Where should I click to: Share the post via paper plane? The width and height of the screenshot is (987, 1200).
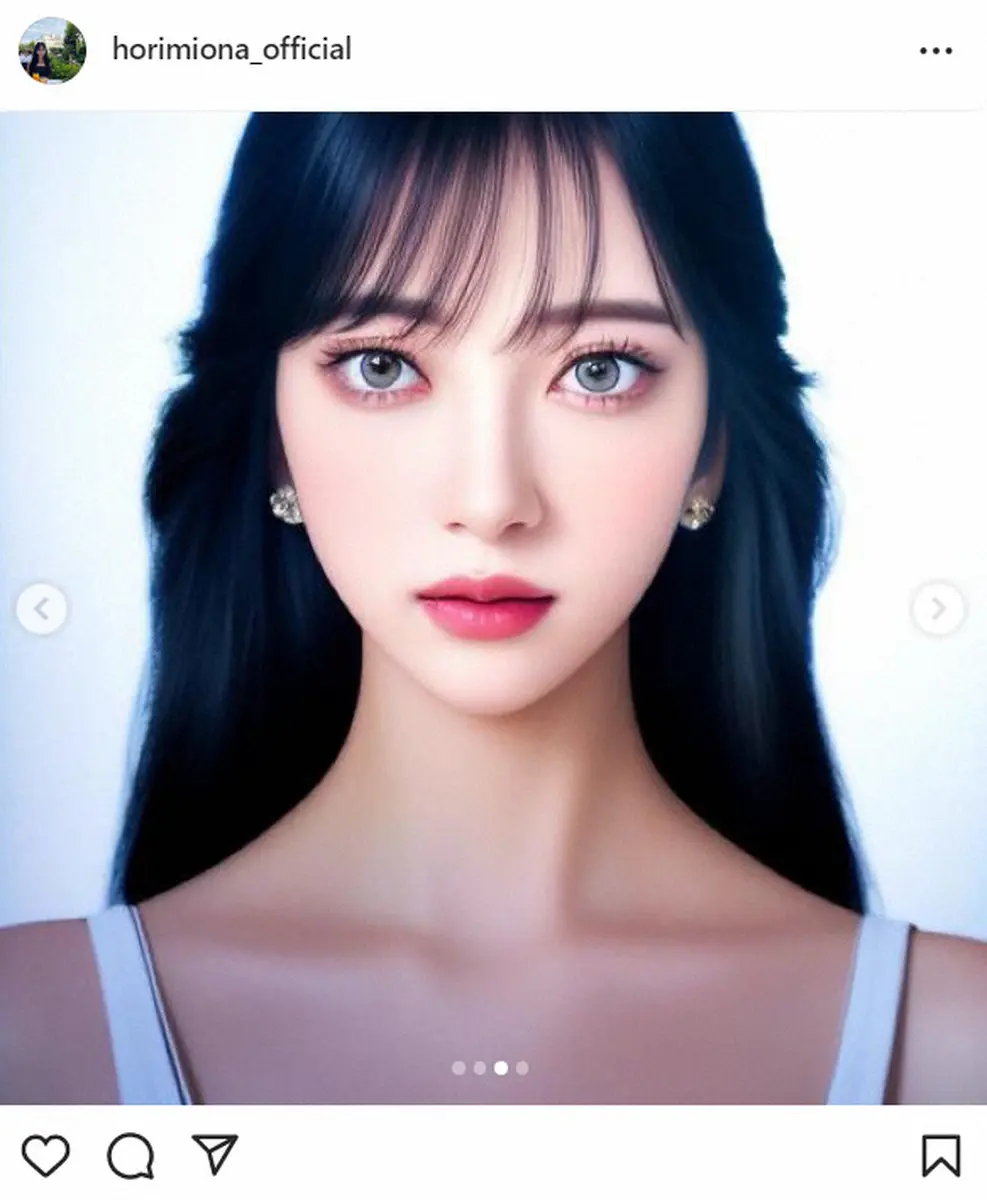[214, 1155]
